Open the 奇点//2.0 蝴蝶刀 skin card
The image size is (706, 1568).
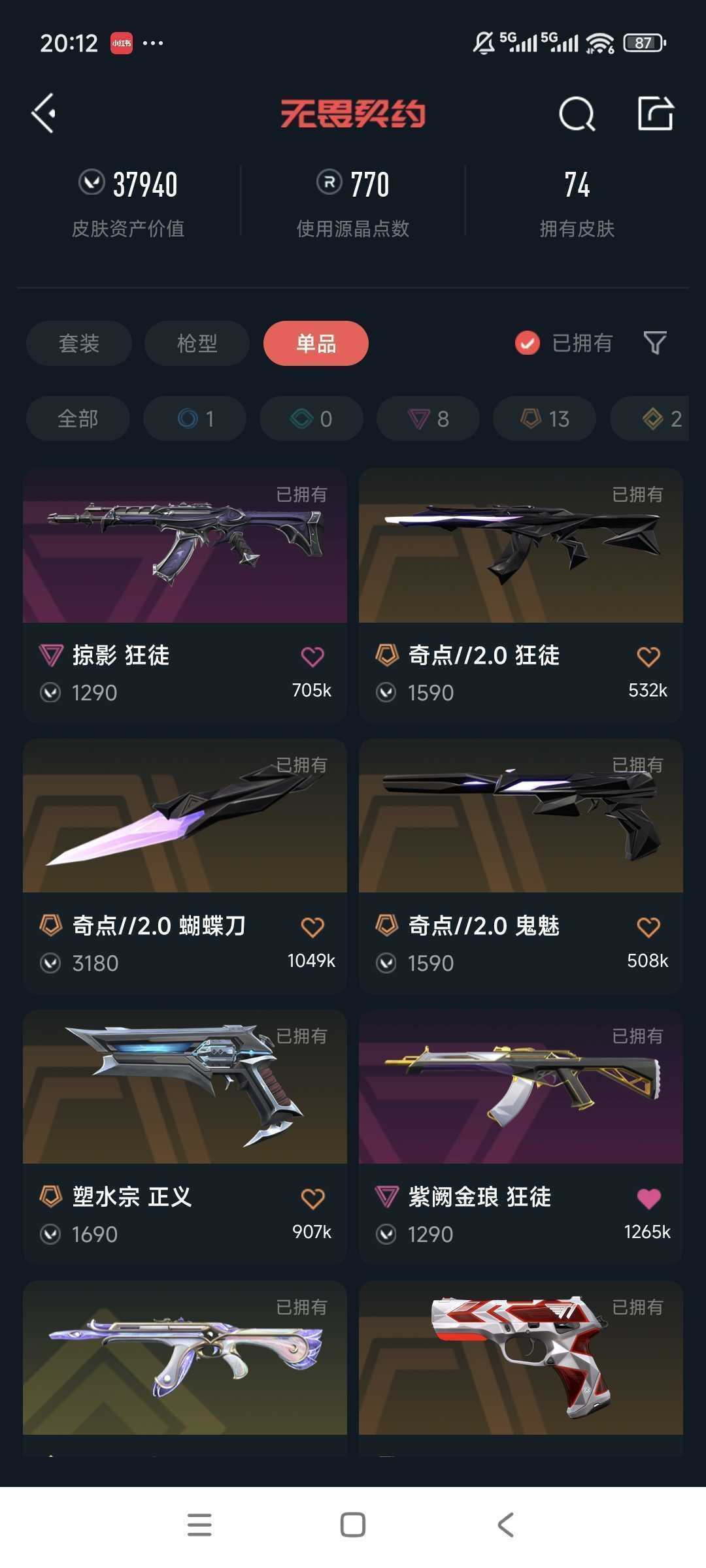[x=185, y=866]
